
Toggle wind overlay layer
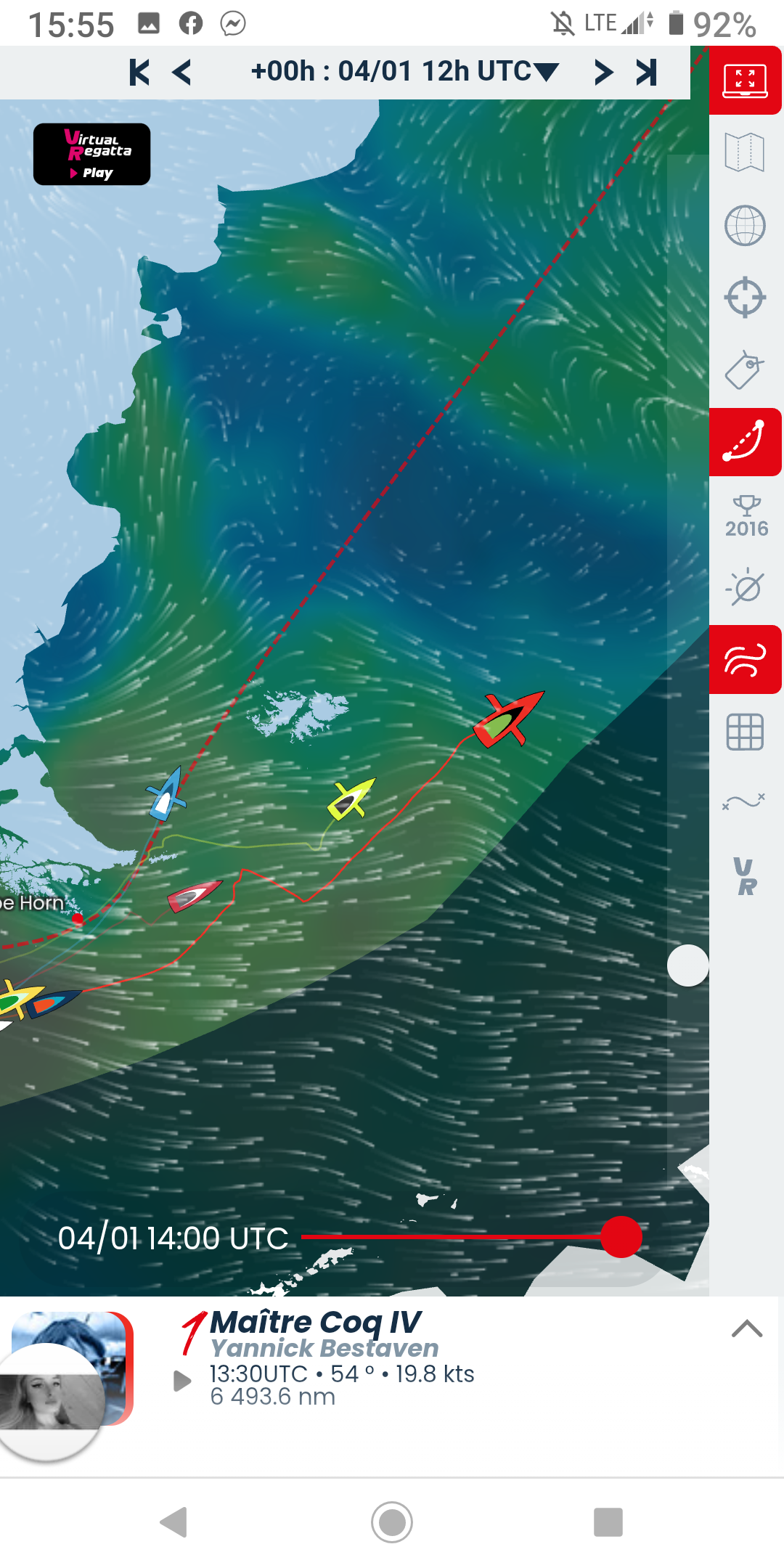point(746,660)
